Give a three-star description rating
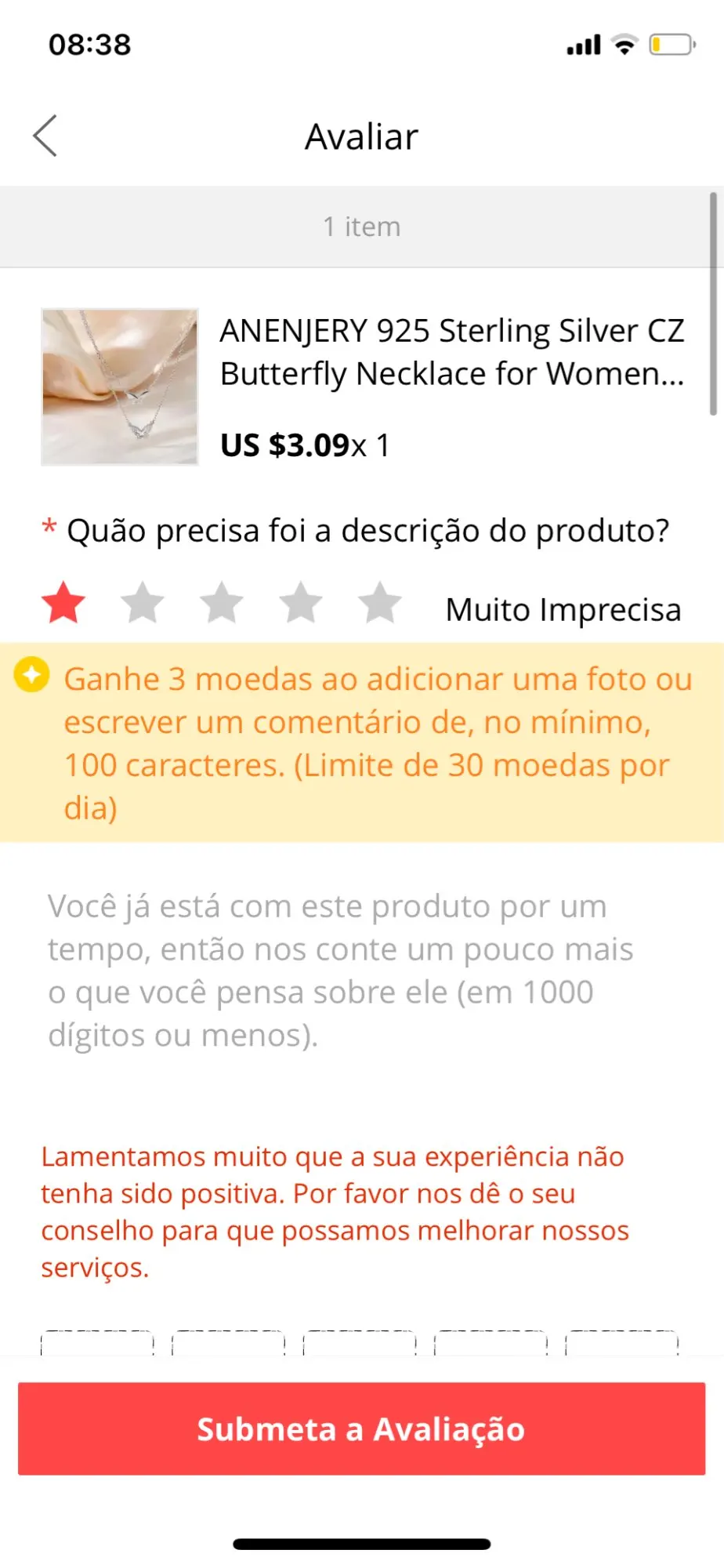724x1568 pixels. coord(222,604)
